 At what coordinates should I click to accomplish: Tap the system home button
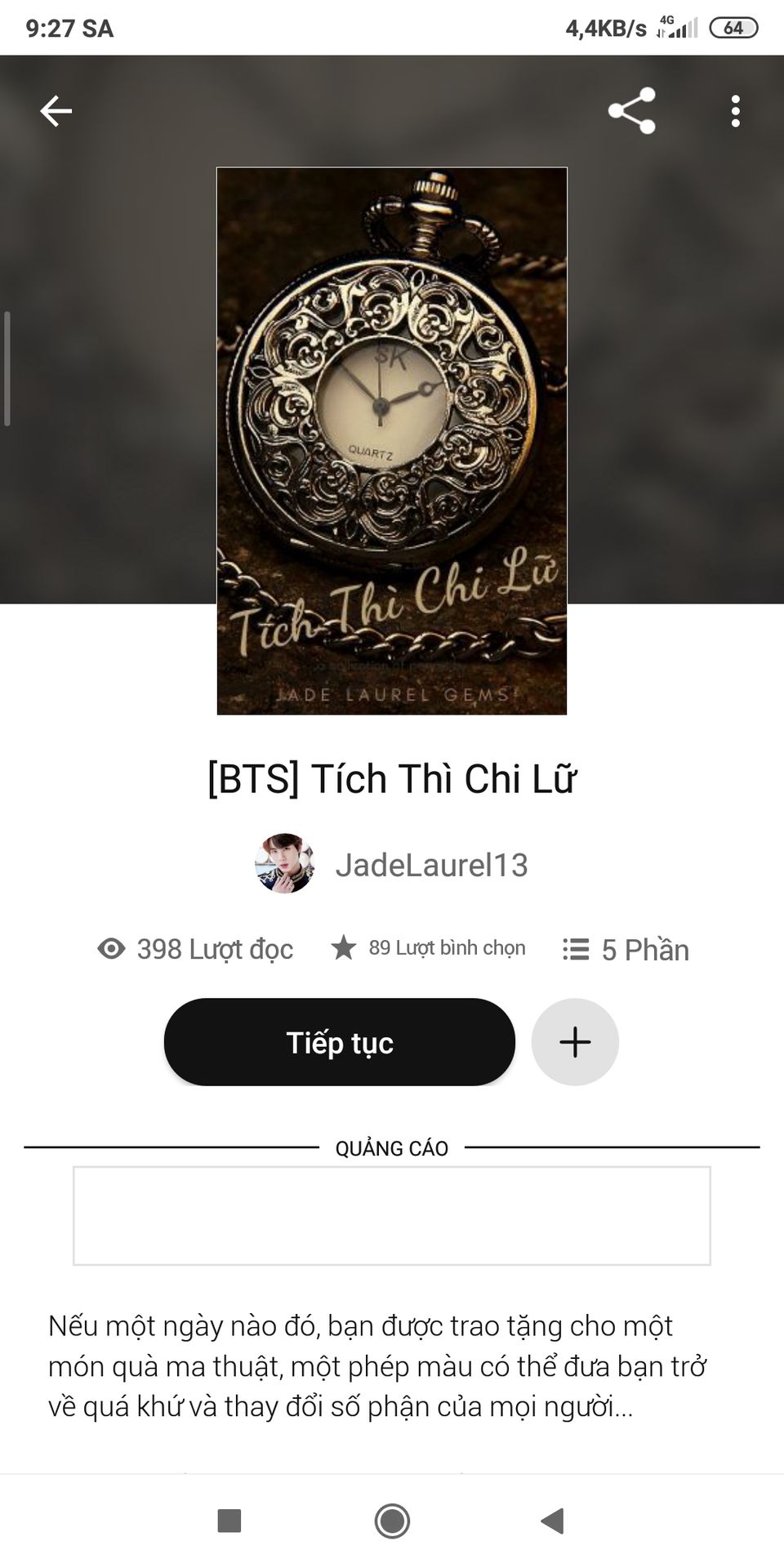[392, 1521]
